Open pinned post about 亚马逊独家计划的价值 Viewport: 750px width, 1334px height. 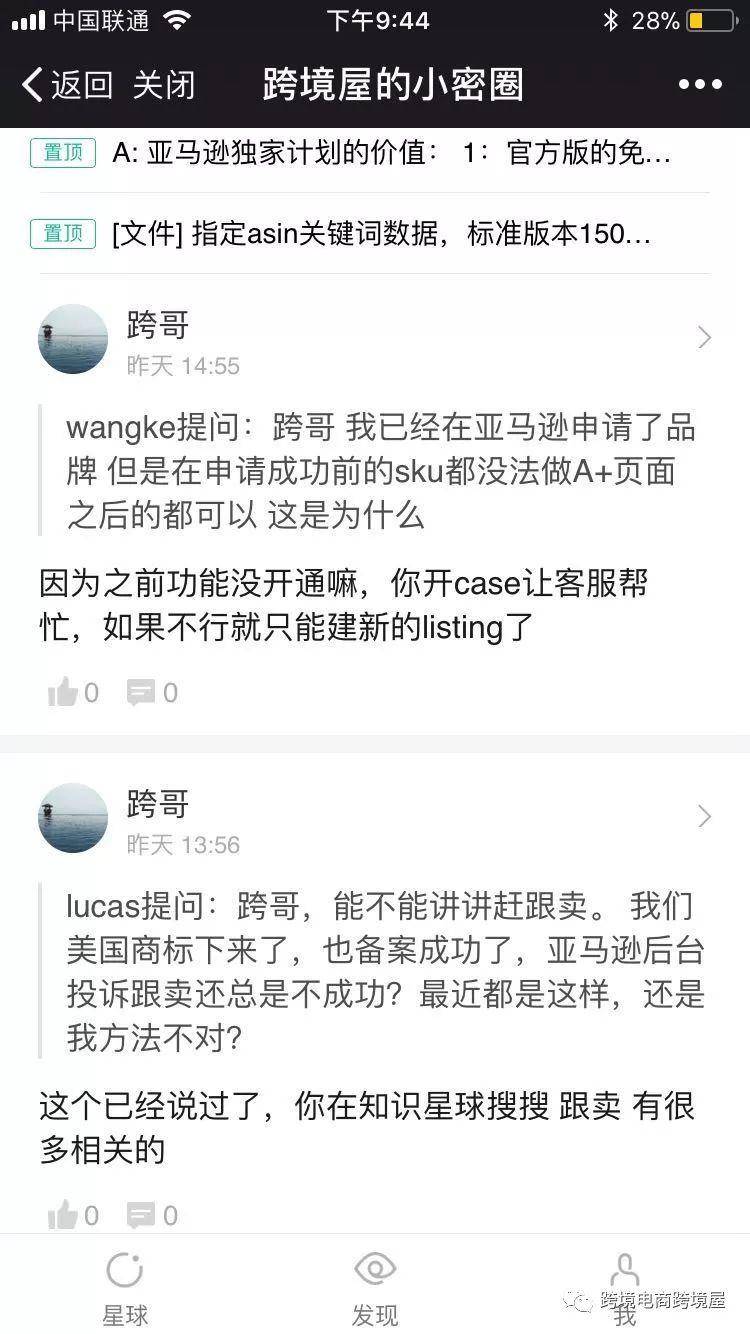point(391,153)
